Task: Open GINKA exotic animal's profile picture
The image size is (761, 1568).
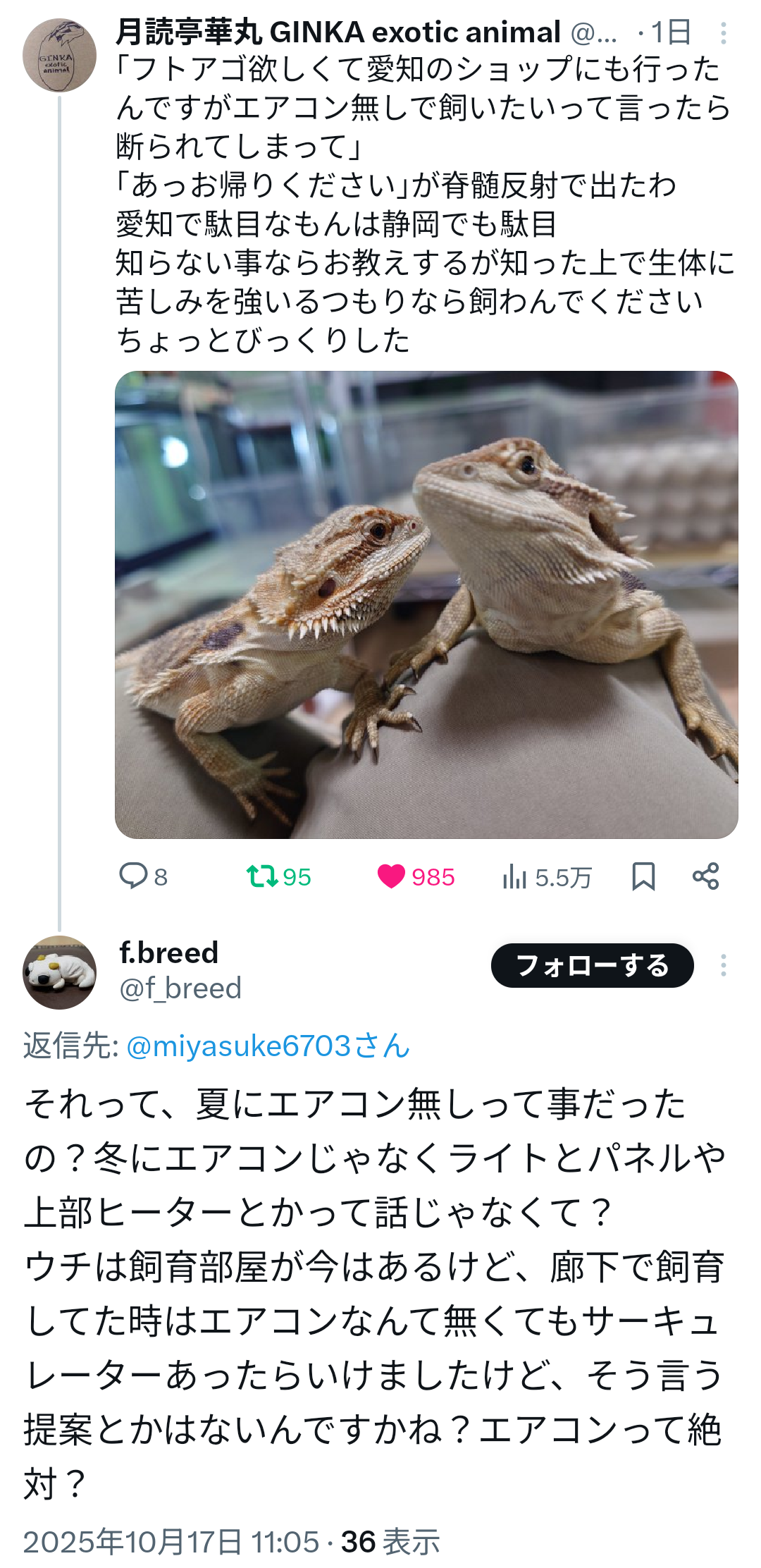Action: point(59,56)
